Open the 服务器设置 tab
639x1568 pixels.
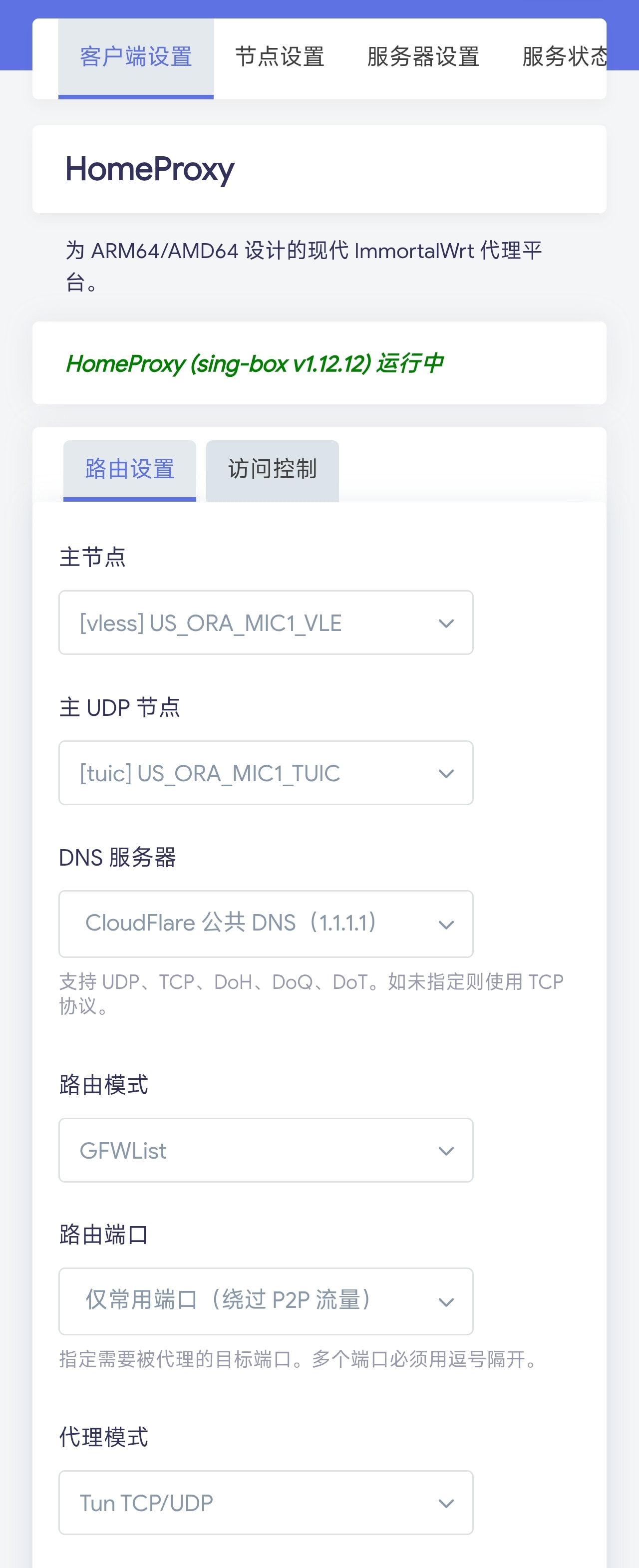[x=423, y=57]
